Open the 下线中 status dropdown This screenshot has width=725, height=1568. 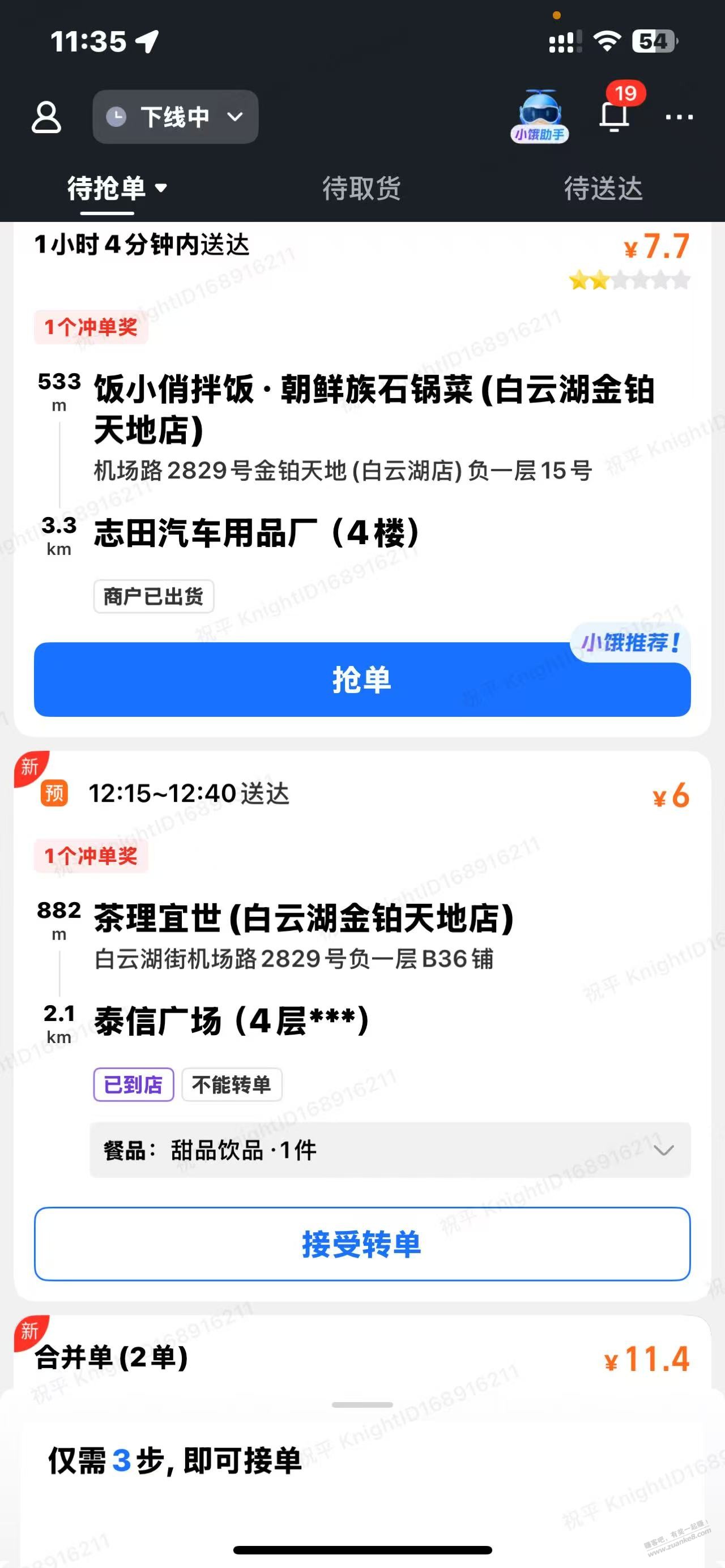click(176, 117)
